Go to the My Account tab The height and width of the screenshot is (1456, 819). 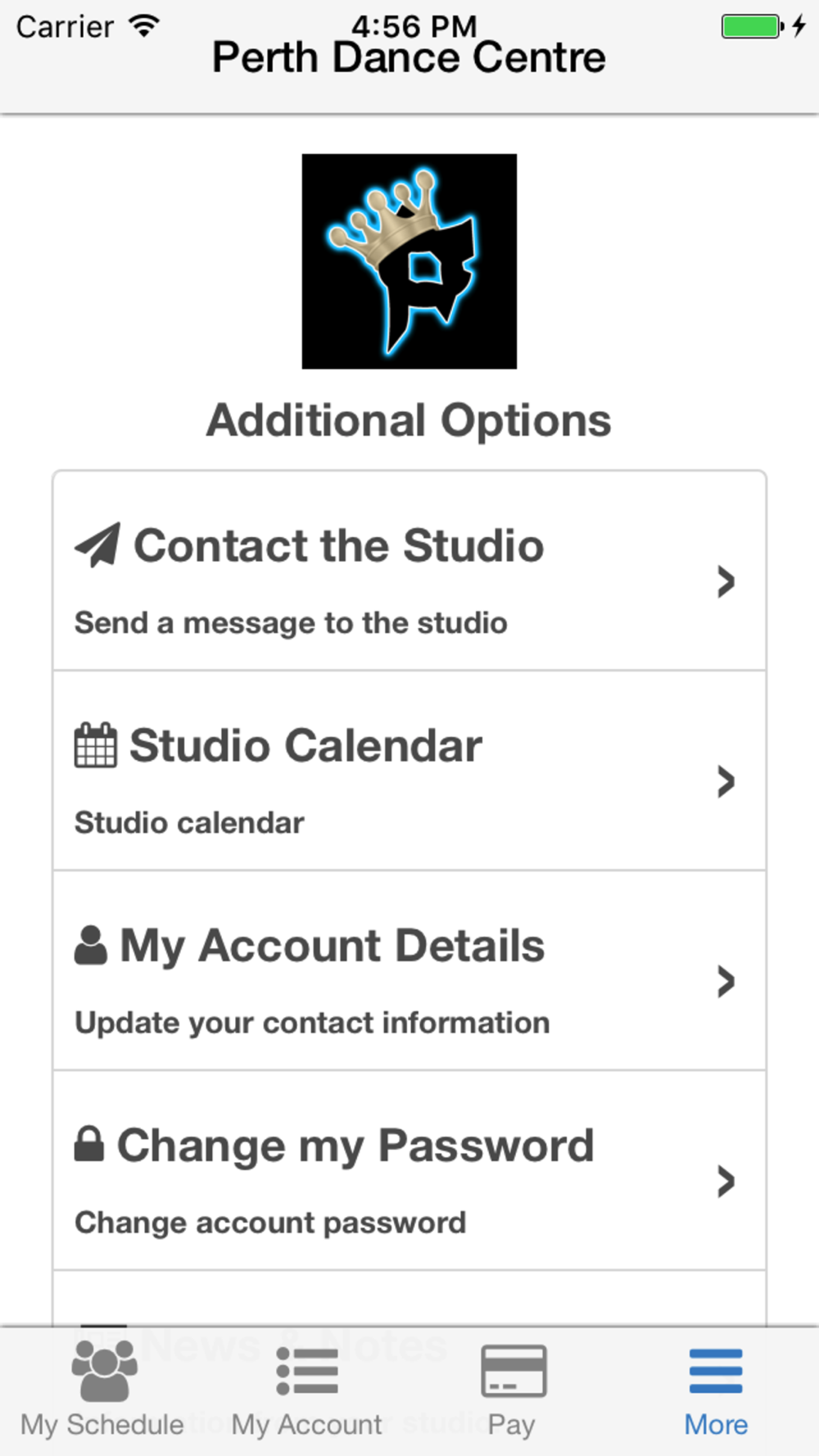coord(307,1391)
